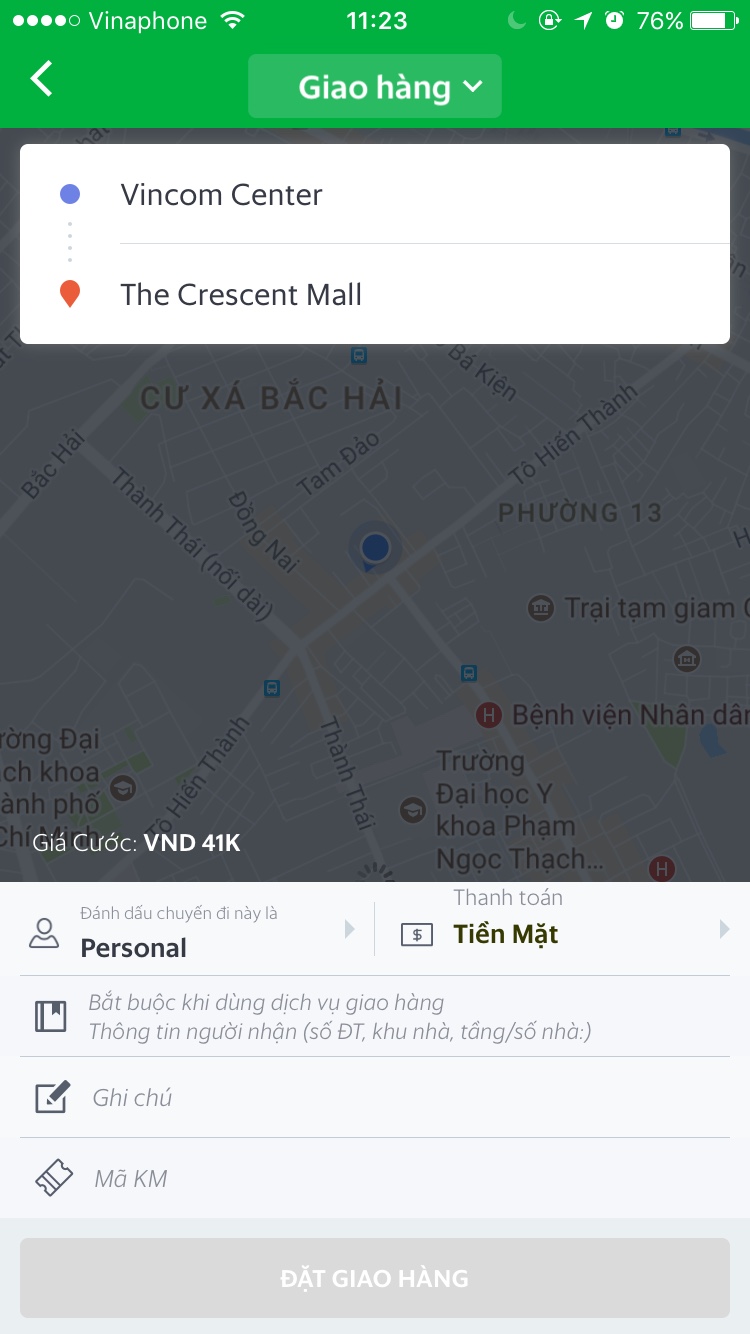Tap the ĐẶT GIAO HÀNG button
This screenshot has height=1334, width=750.
coord(375,1278)
